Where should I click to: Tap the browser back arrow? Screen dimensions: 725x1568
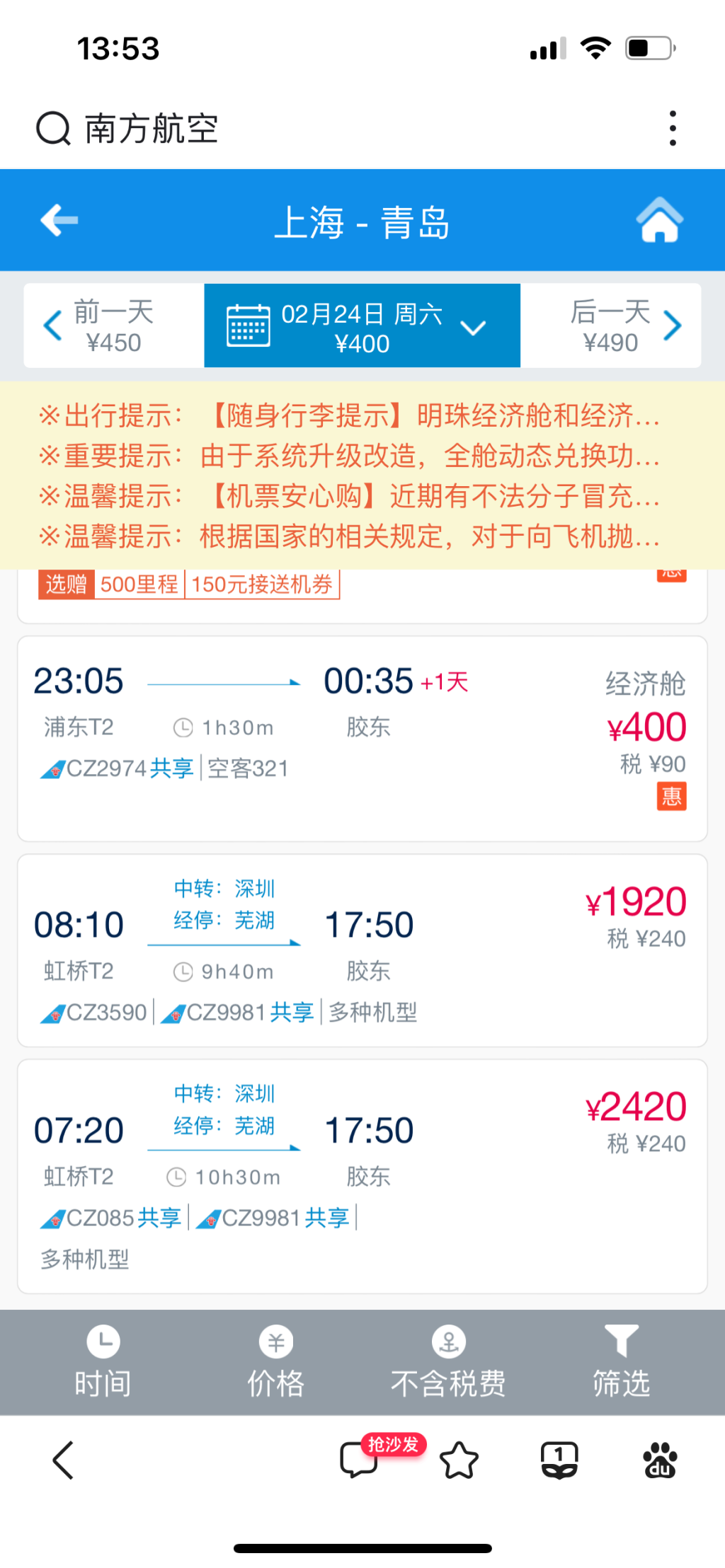click(x=63, y=1460)
